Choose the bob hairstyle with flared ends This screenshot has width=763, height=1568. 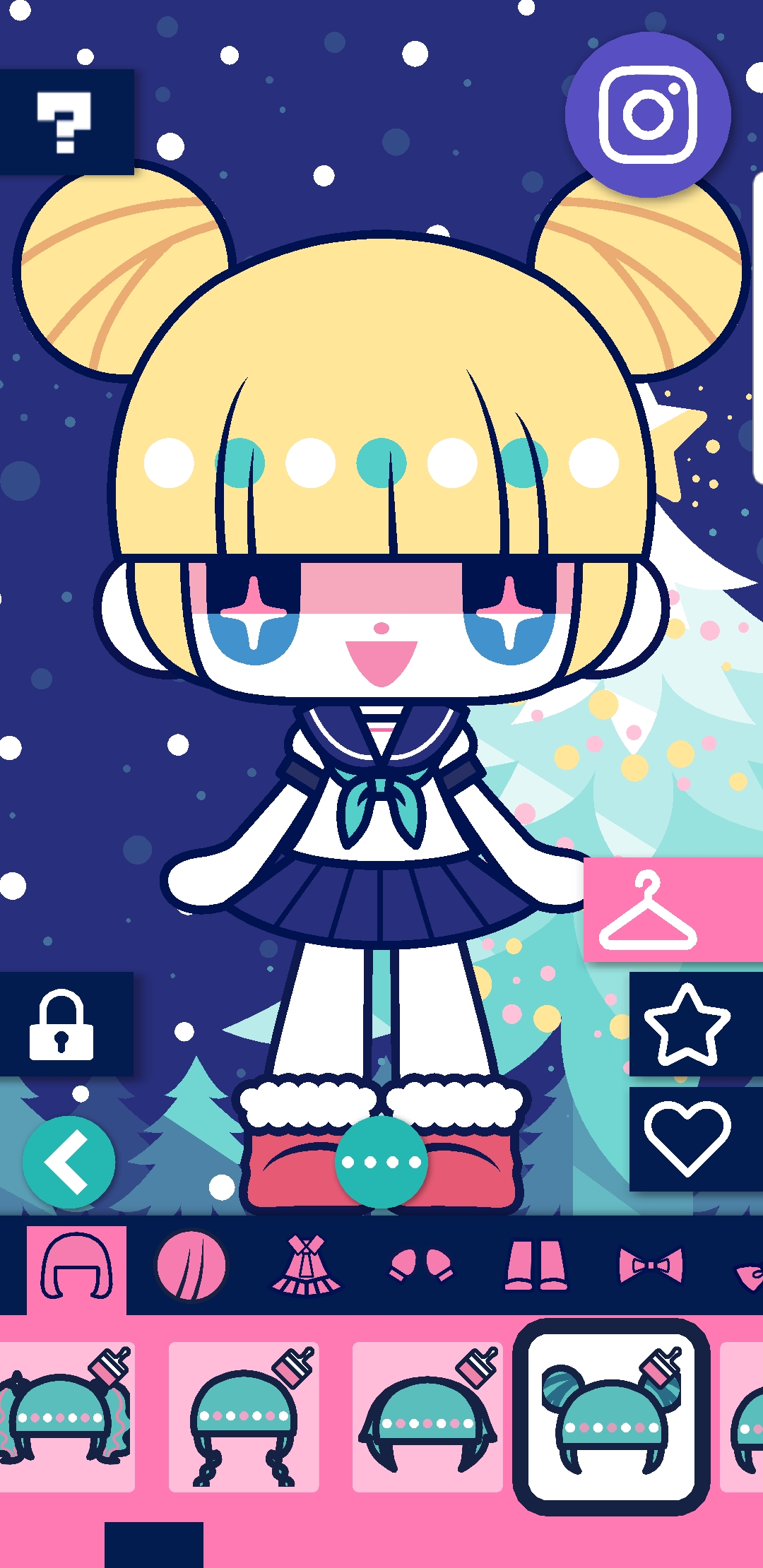click(427, 1417)
